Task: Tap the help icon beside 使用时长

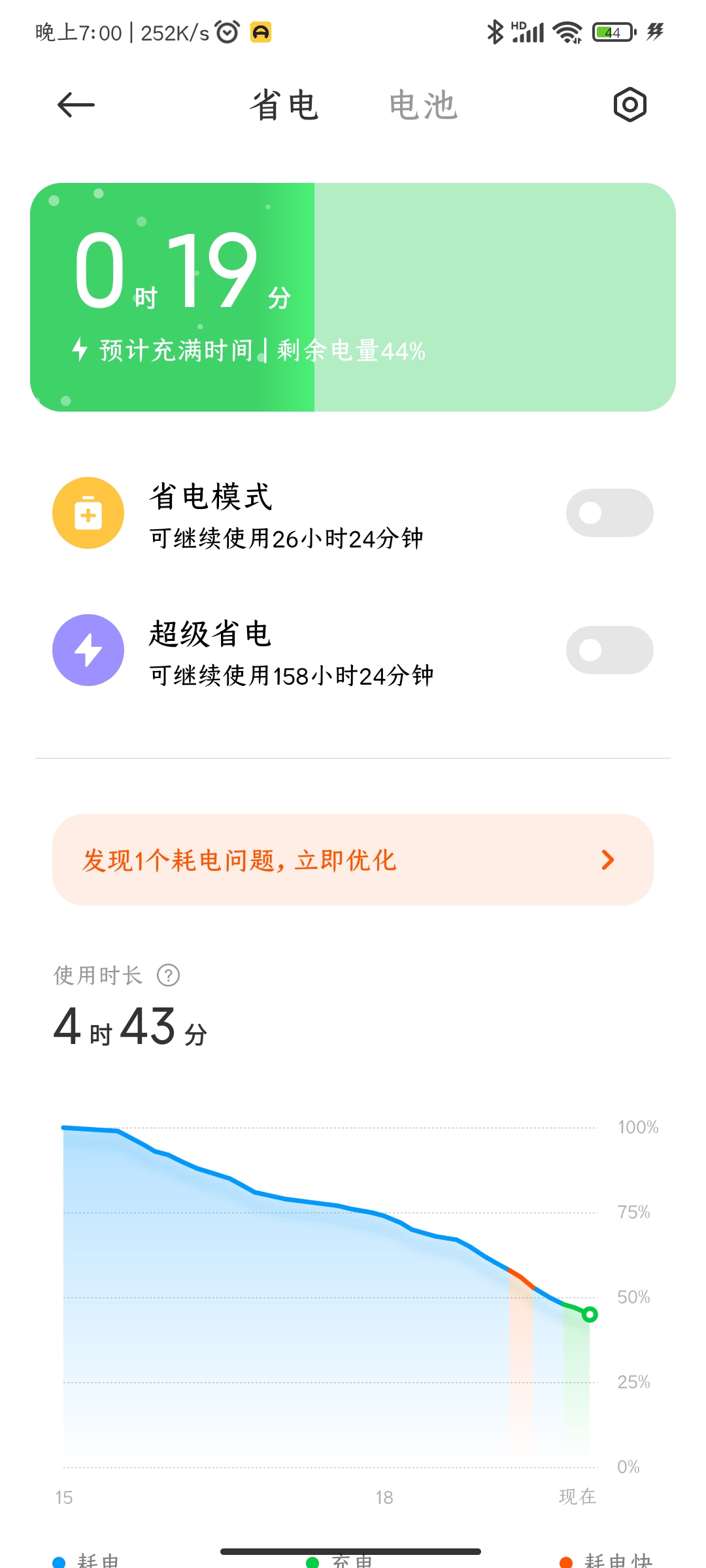Action: (169, 975)
